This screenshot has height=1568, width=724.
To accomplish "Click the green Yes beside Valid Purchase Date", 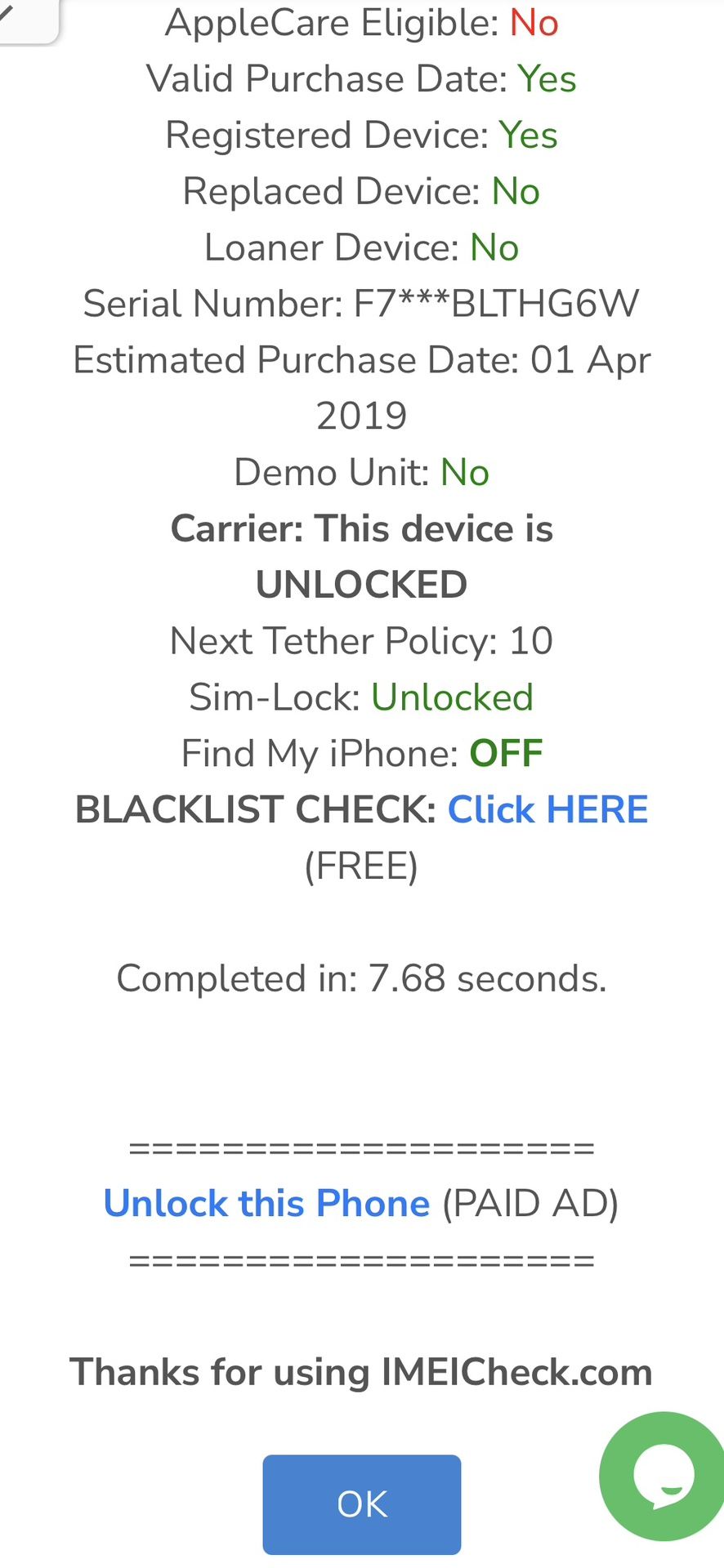I will 547,79.
